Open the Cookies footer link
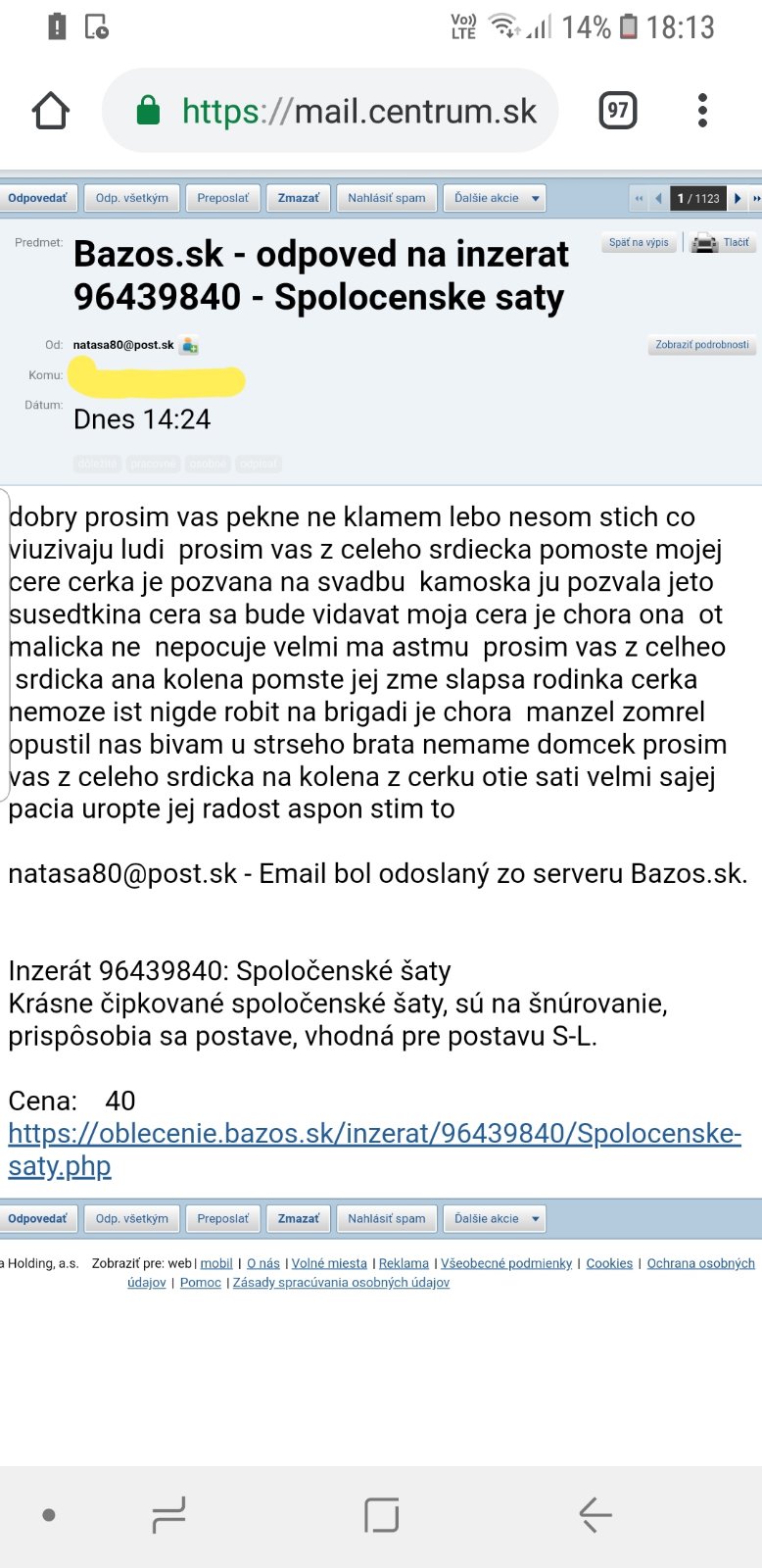Image resolution: width=762 pixels, height=1568 pixels. 609,1263
